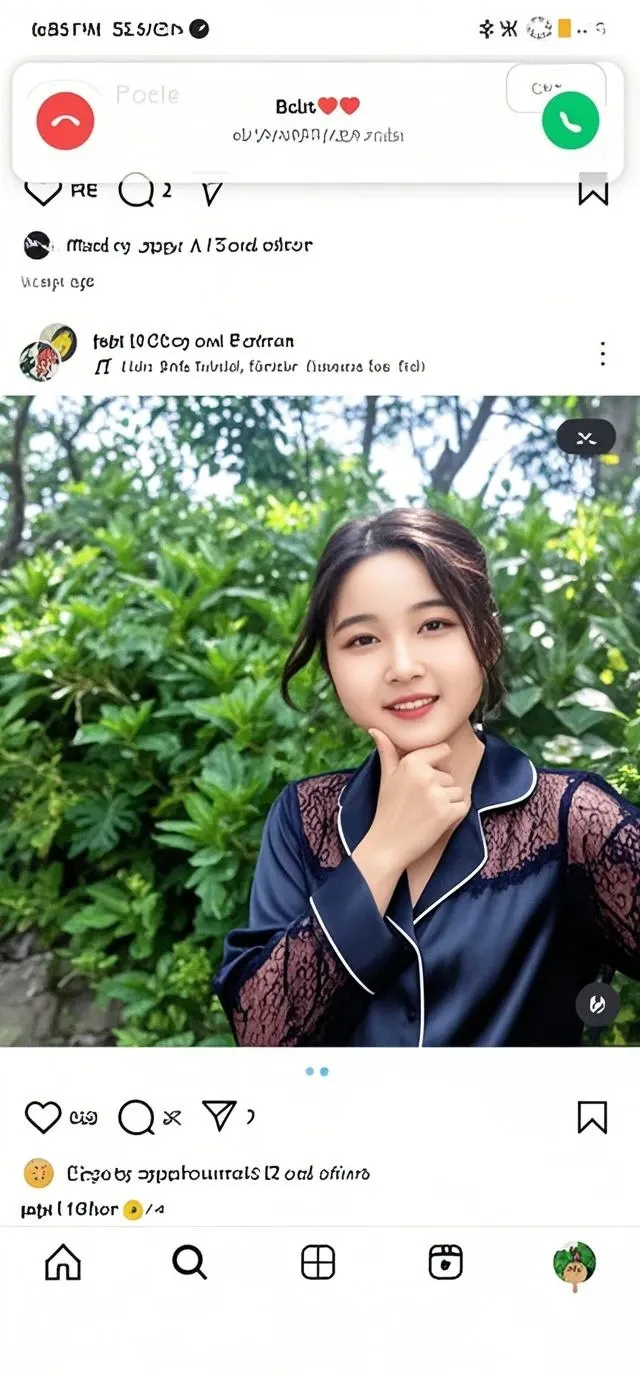640x1376 pixels.
Task: Open the post's three-dot overflow menu
Action: [603, 353]
